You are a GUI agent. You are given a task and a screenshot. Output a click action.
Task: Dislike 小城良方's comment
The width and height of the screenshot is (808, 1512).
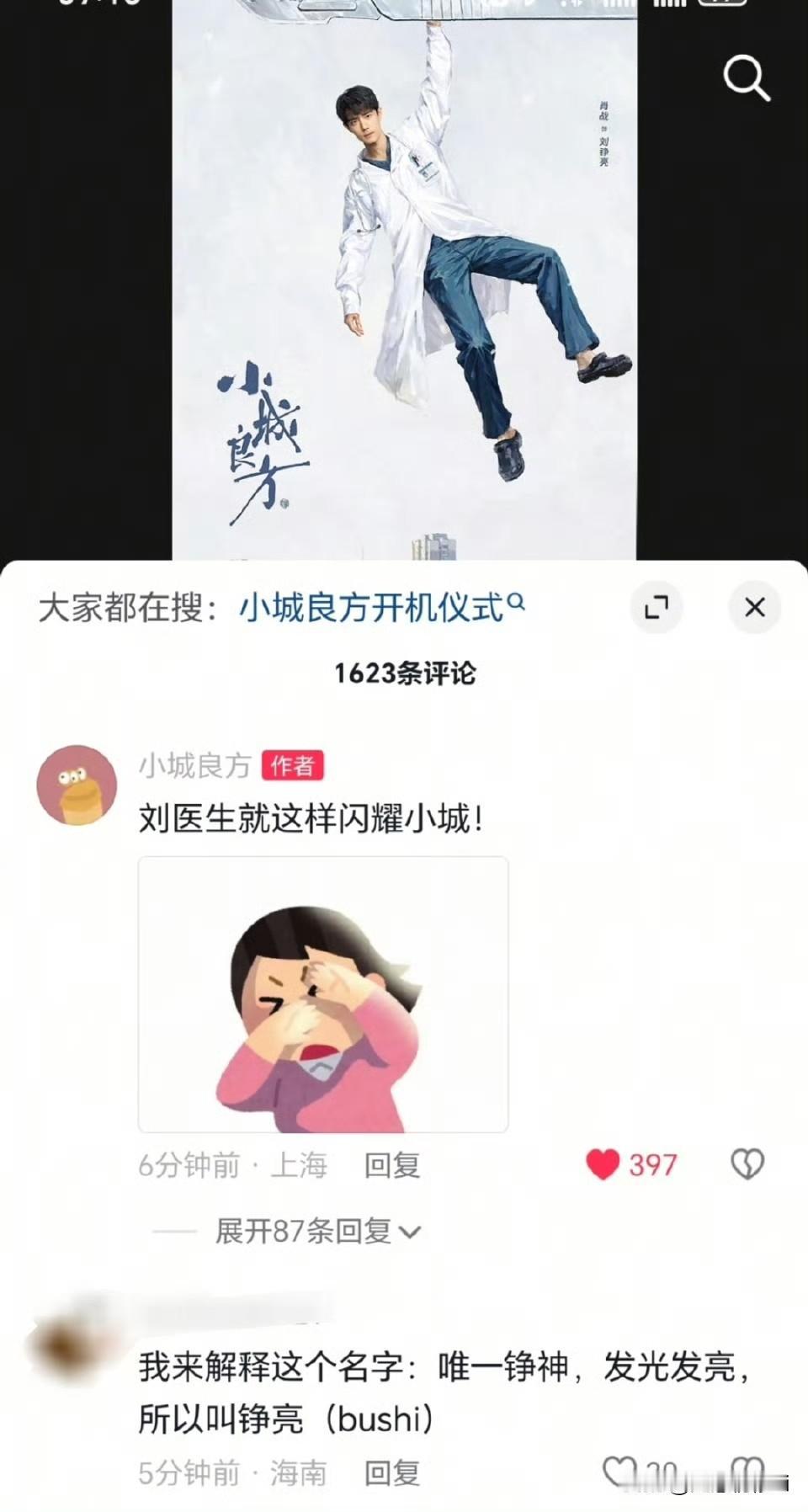click(x=747, y=1165)
